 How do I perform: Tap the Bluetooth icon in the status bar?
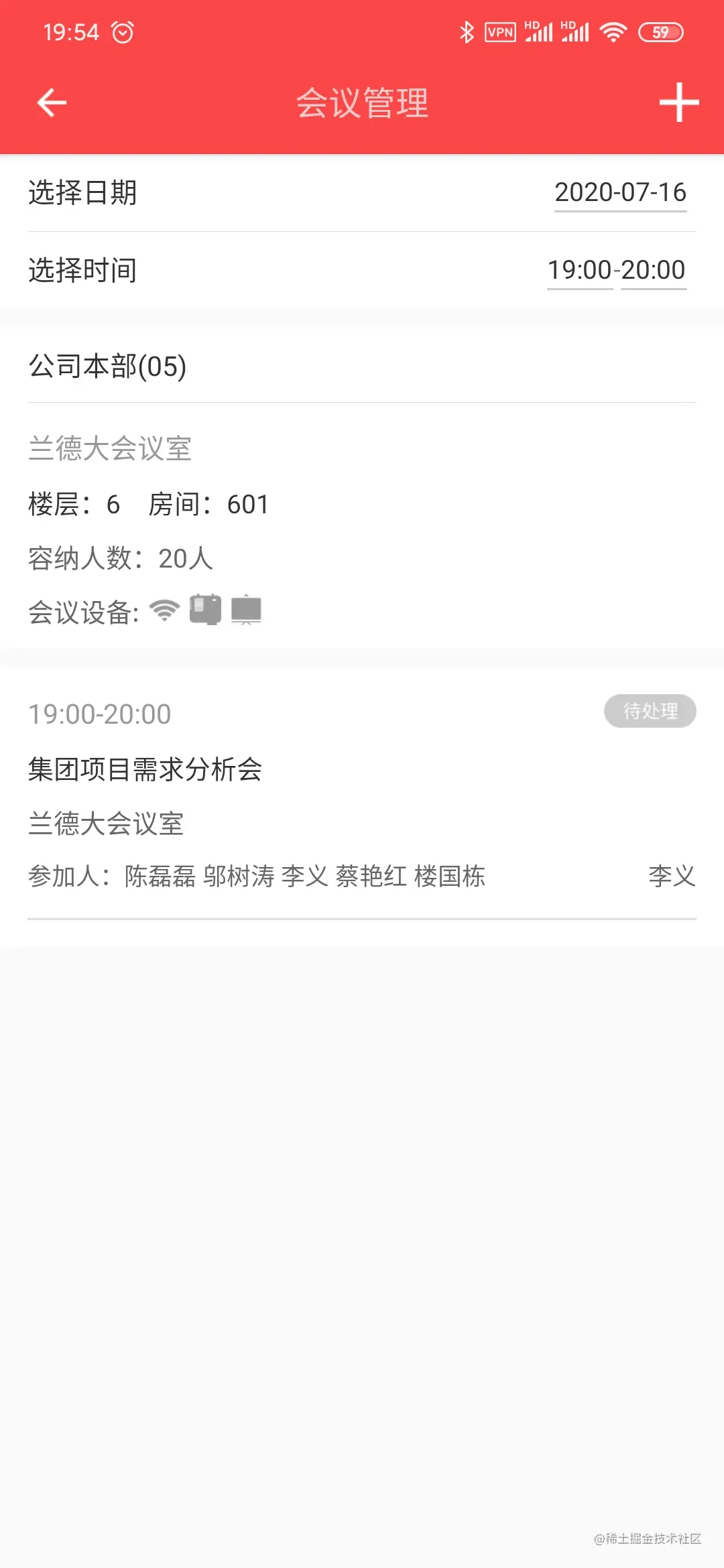click(x=466, y=30)
